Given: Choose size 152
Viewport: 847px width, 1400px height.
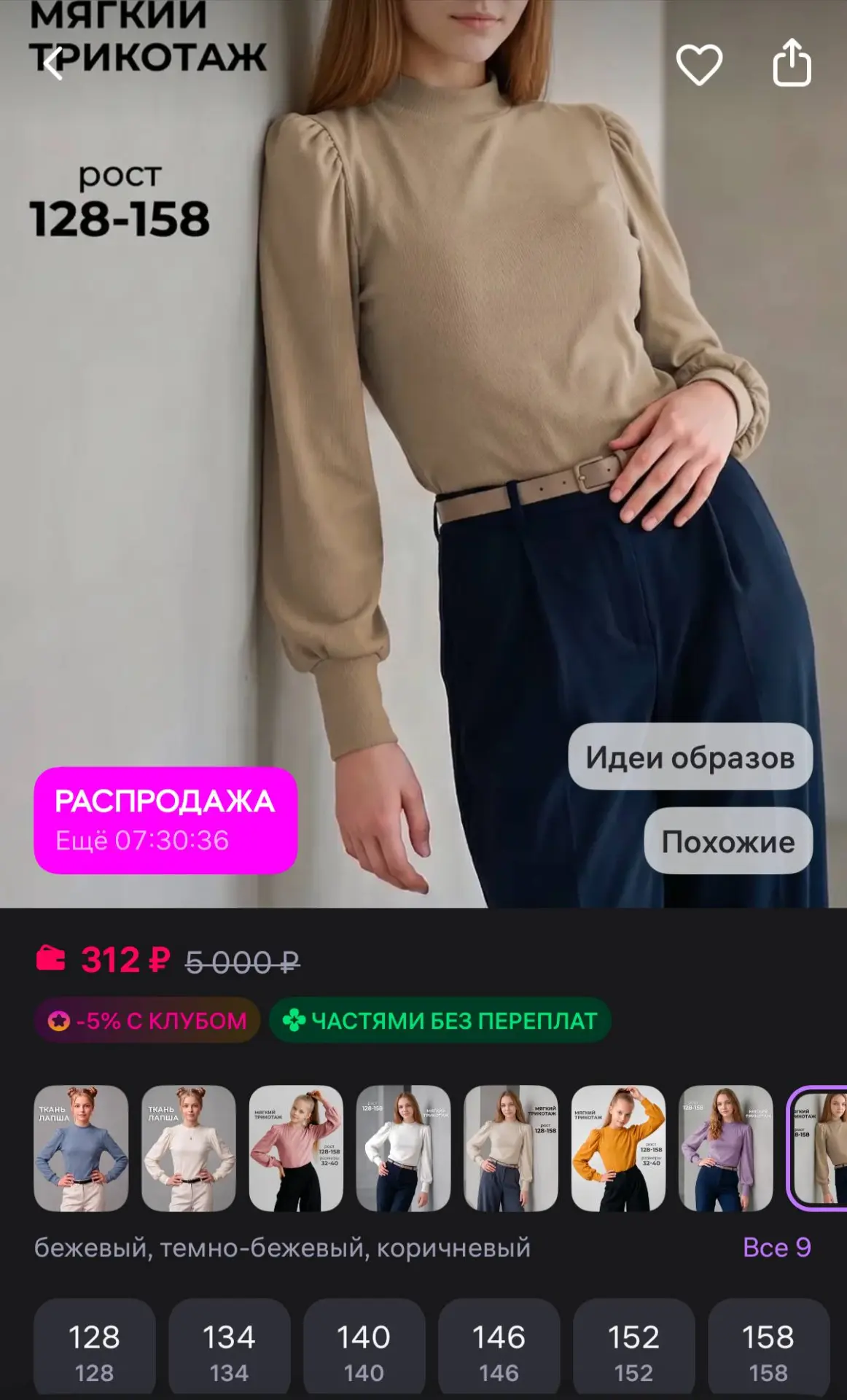Looking at the screenshot, I should (x=634, y=1349).
